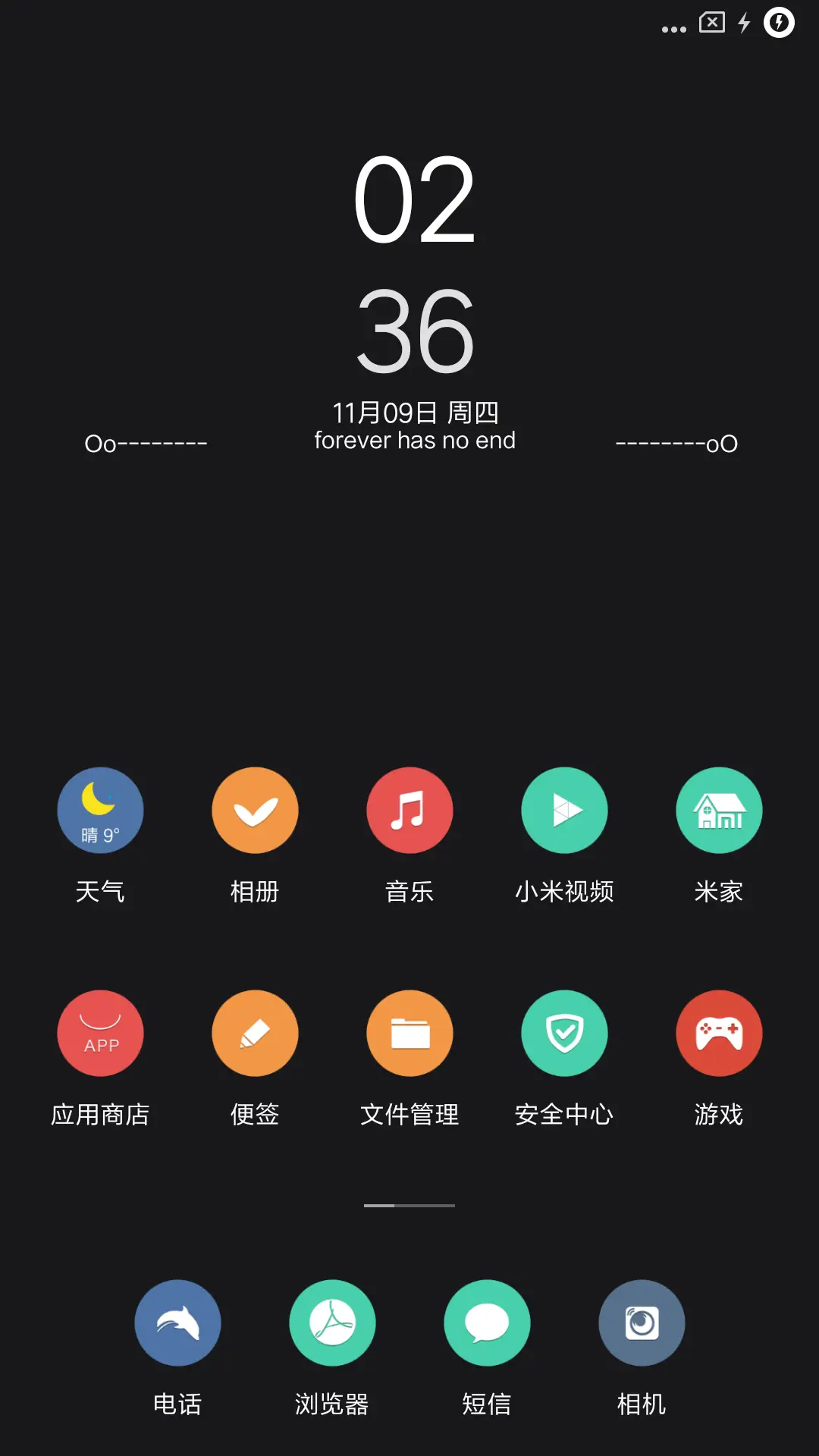Tap the text forever has no end

[416, 440]
